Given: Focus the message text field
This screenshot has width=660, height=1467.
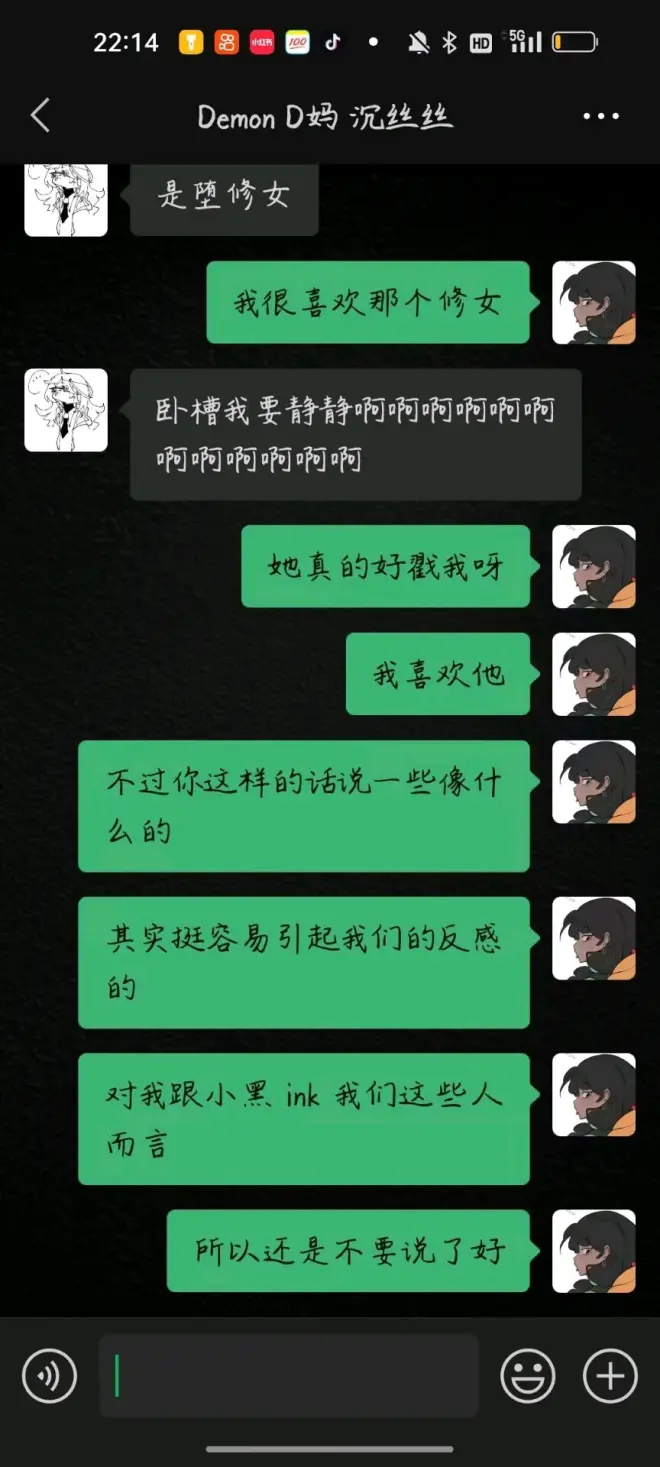Looking at the screenshot, I should click(288, 1376).
